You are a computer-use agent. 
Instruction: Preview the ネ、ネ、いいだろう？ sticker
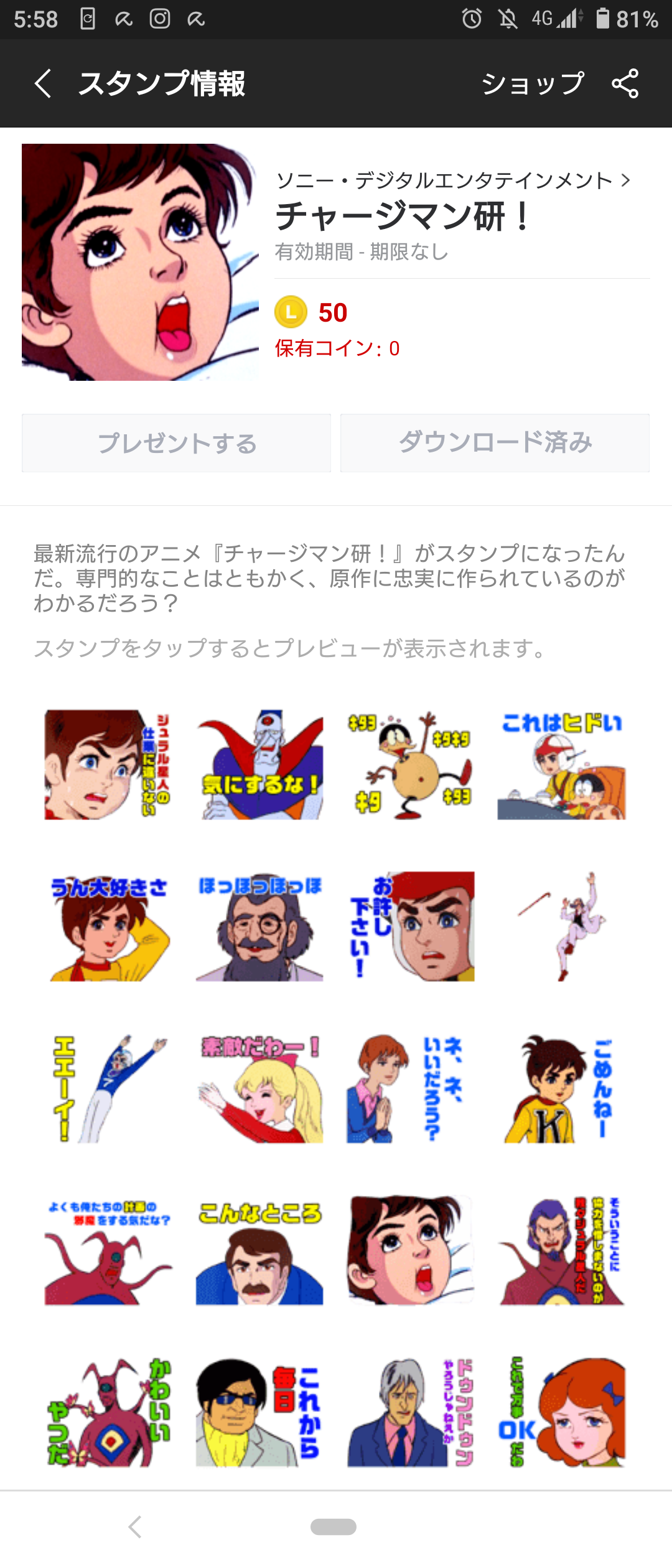411,1089
